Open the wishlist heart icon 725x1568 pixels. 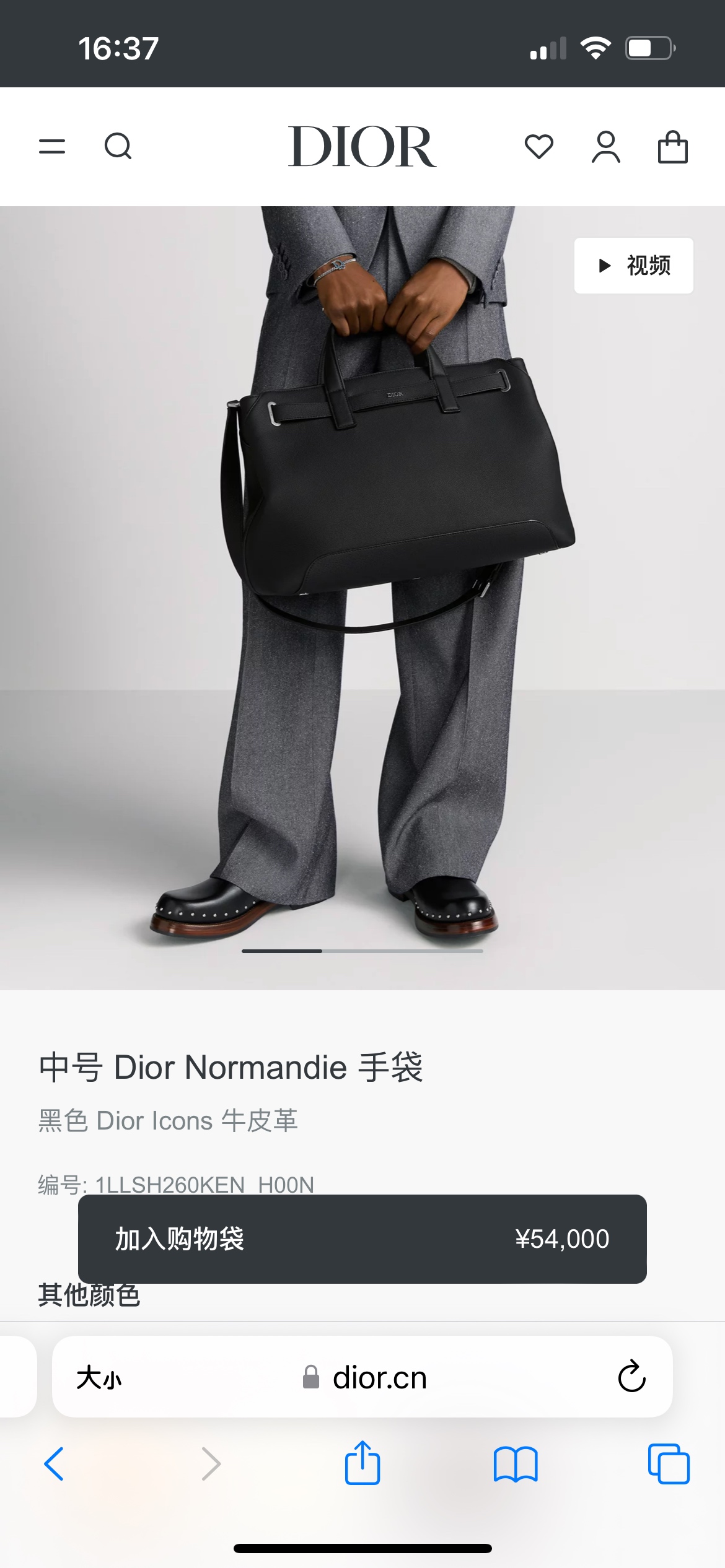pos(538,147)
